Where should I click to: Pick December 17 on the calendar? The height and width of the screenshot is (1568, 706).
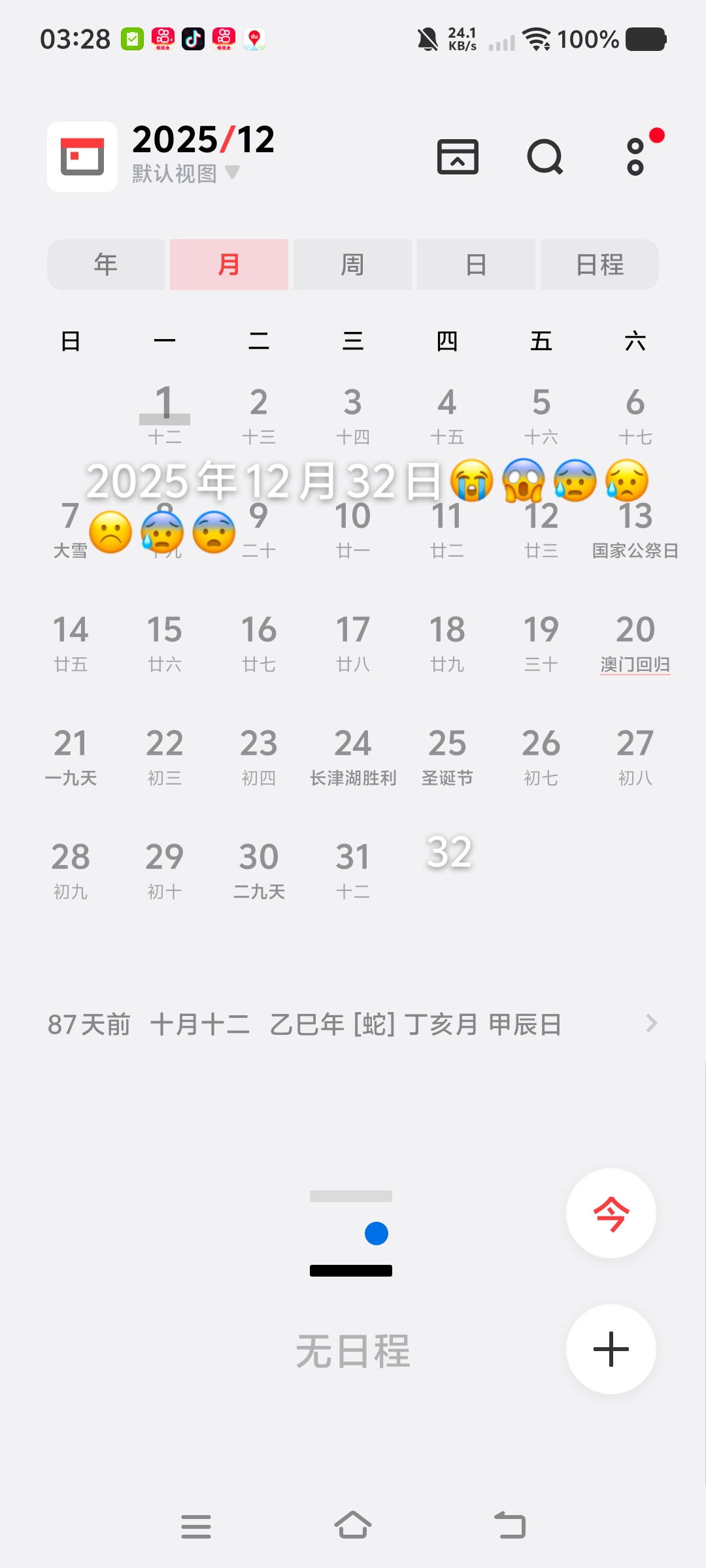pos(353,642)
